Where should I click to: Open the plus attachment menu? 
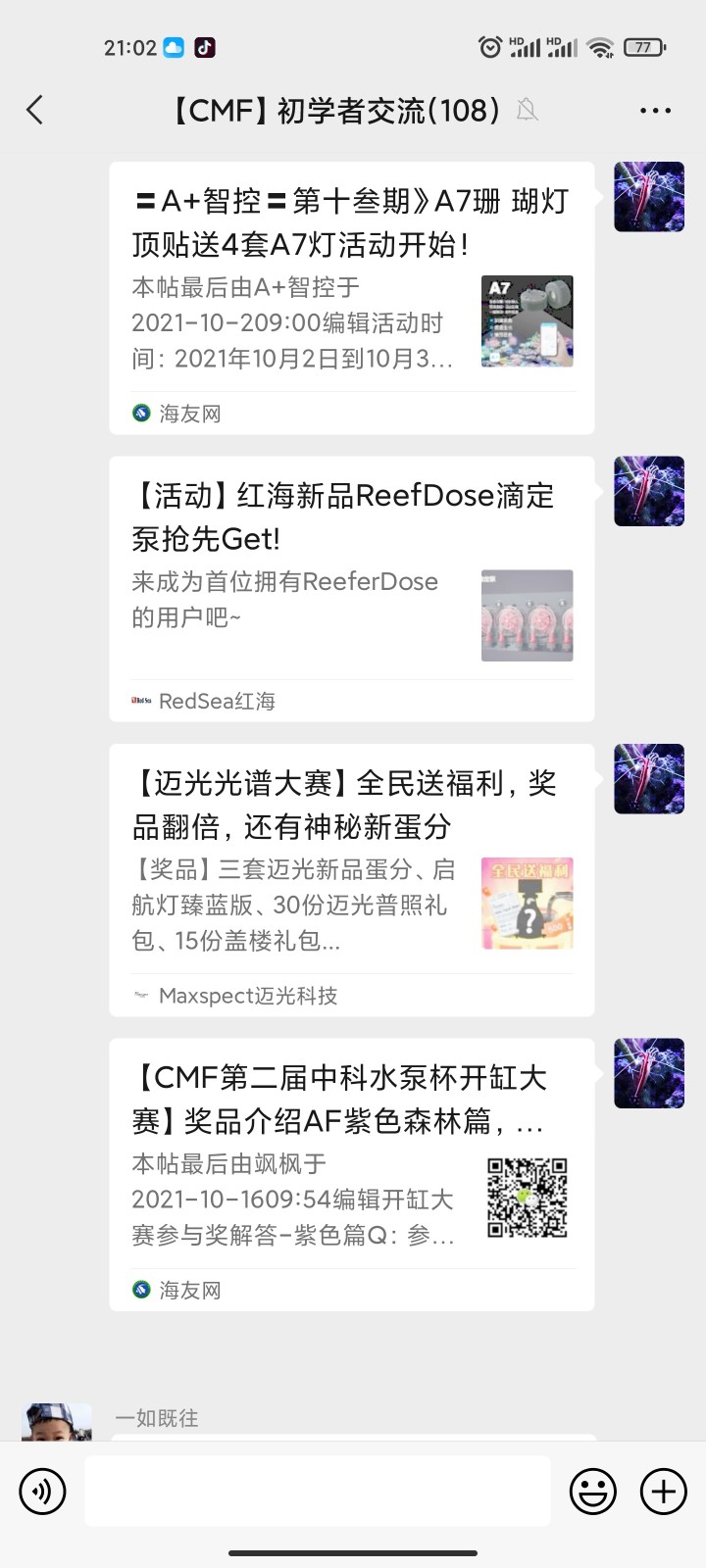point(664,1491)
